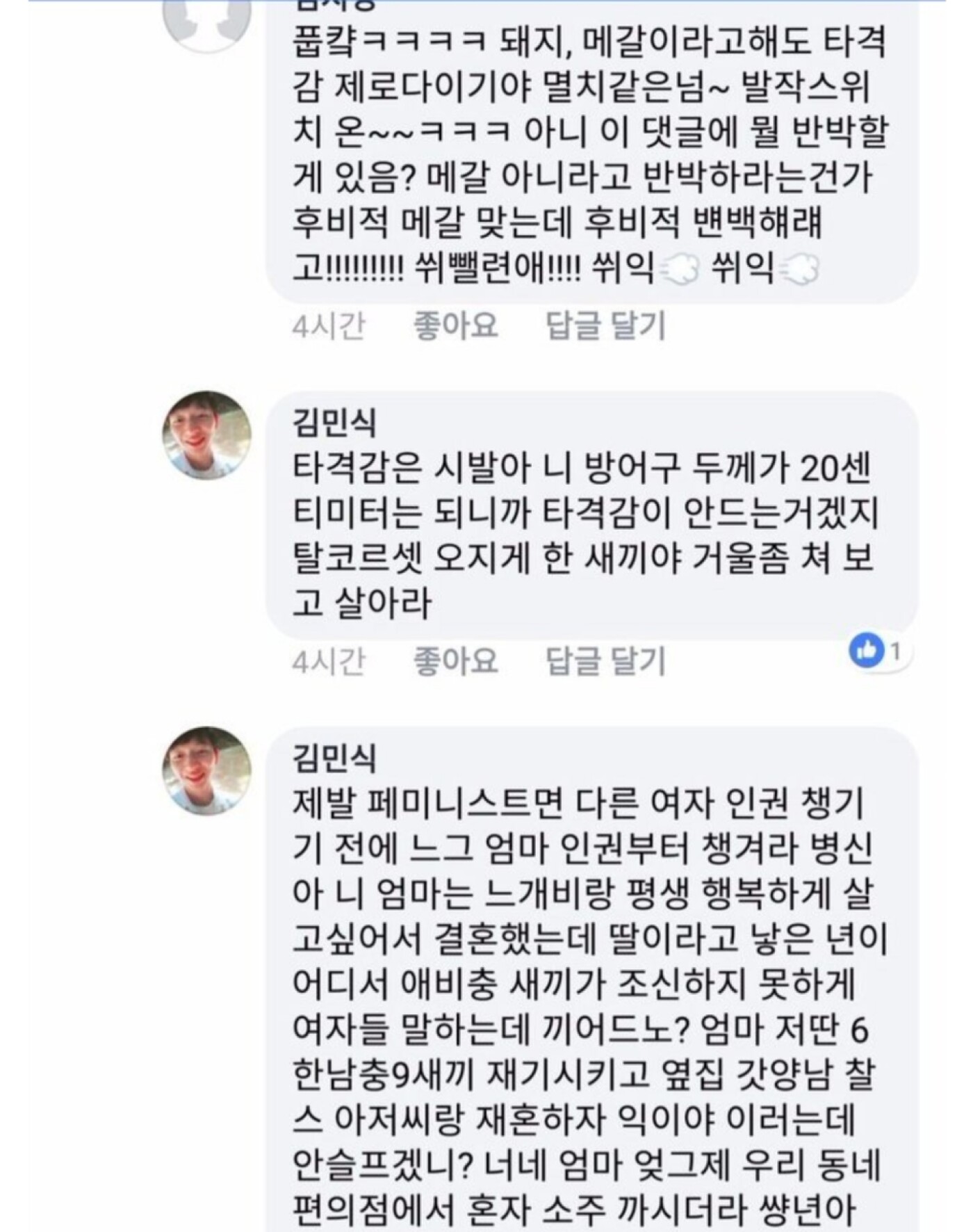
Task: Open 김민식's profile photo beside the 타격감은 comment
Action: coord(206,435)
